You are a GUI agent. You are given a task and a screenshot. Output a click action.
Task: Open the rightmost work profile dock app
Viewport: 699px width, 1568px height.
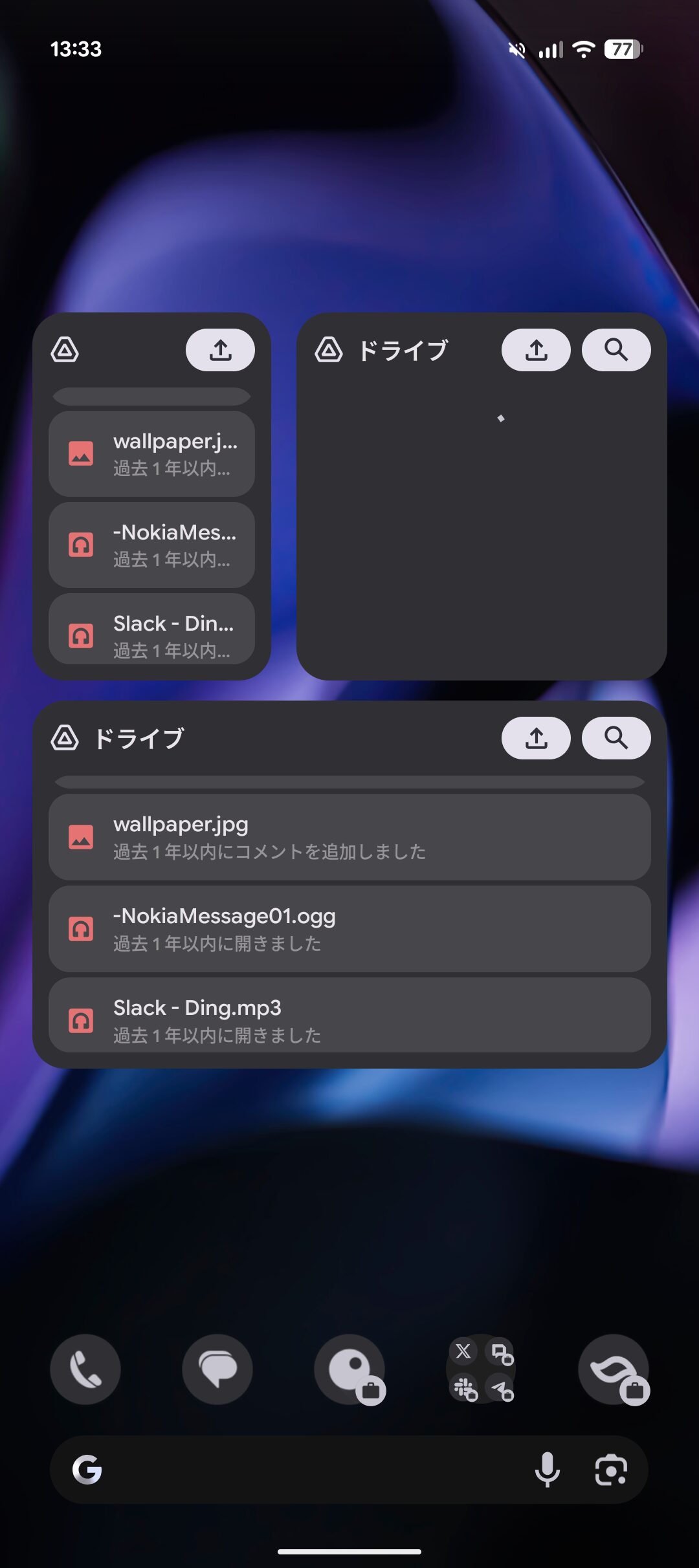click(x=614, y=1369)
